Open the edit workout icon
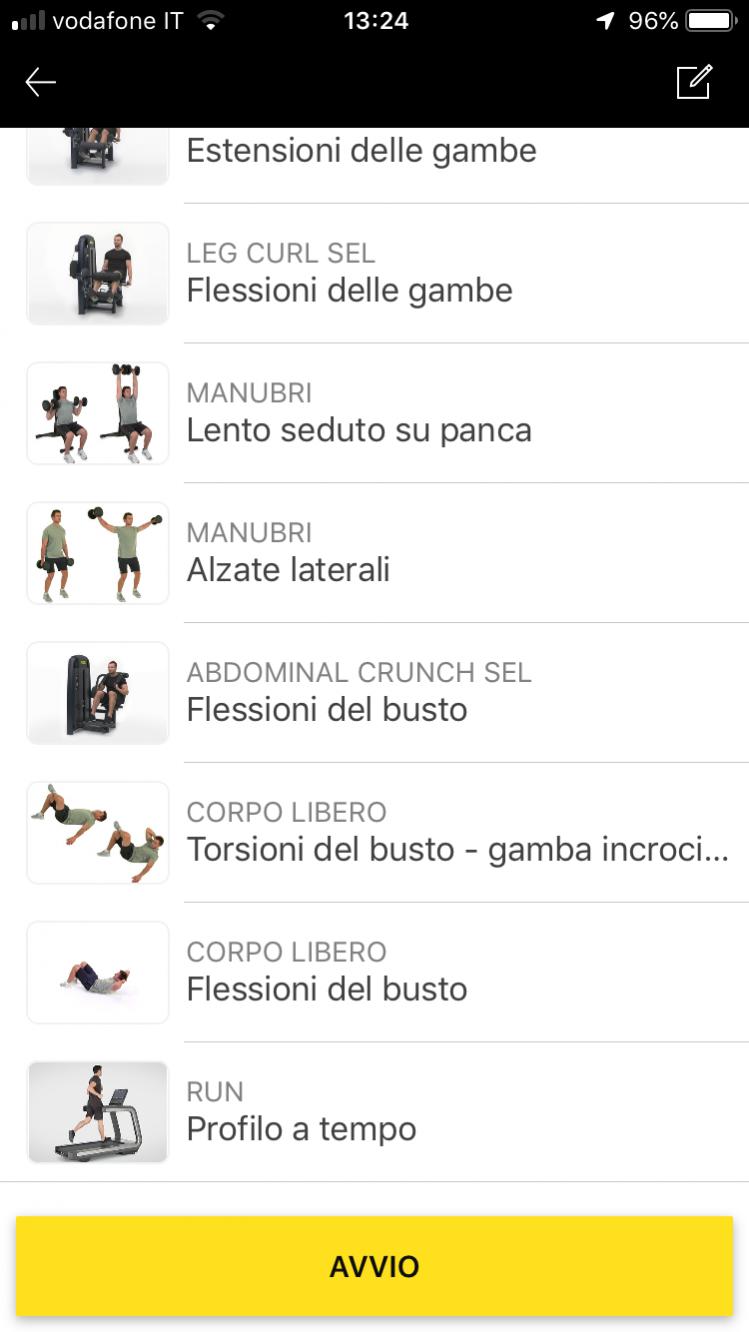 pyautogui.click(x=694, y=82)
